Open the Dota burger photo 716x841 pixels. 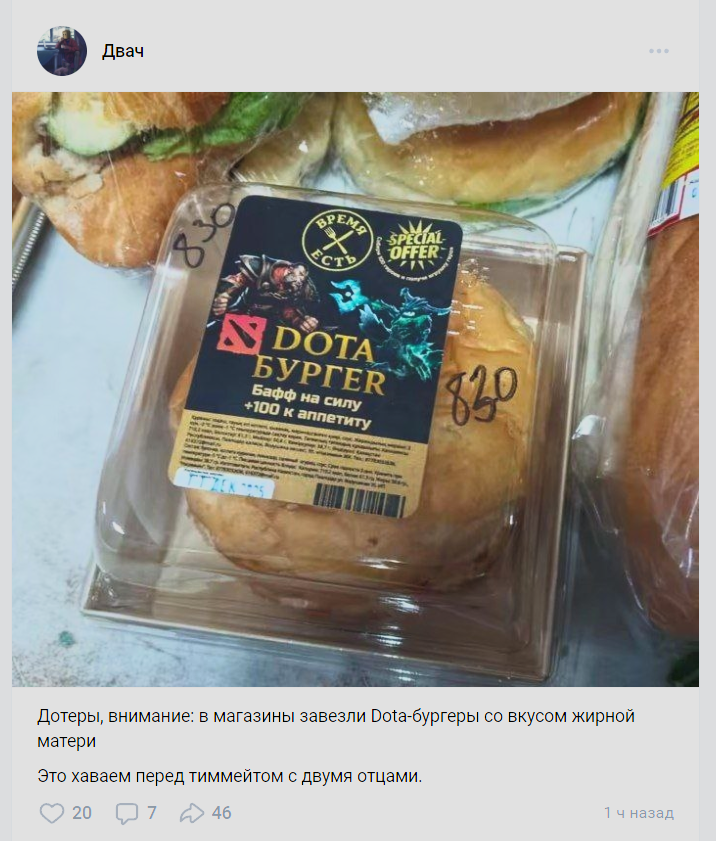point(355,389)
